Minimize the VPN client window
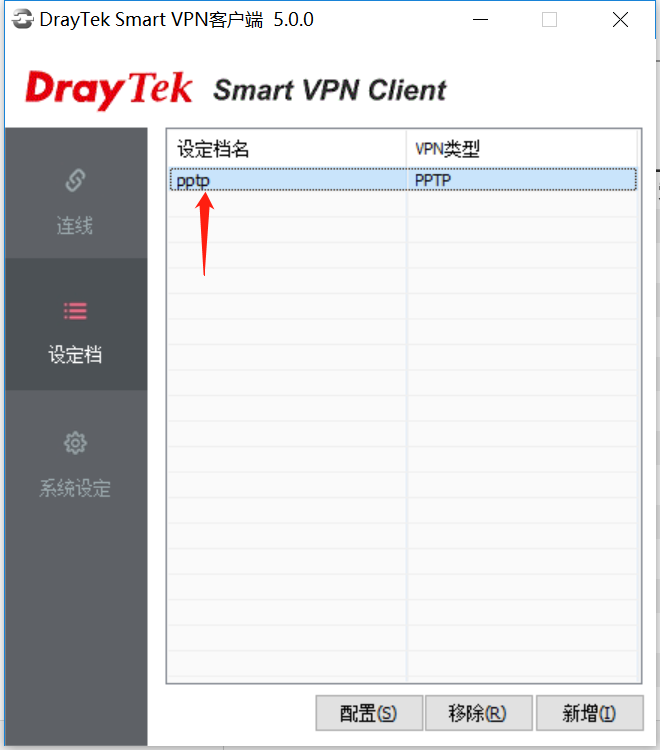This screenshot has width=660, height=750. point(481,20)
